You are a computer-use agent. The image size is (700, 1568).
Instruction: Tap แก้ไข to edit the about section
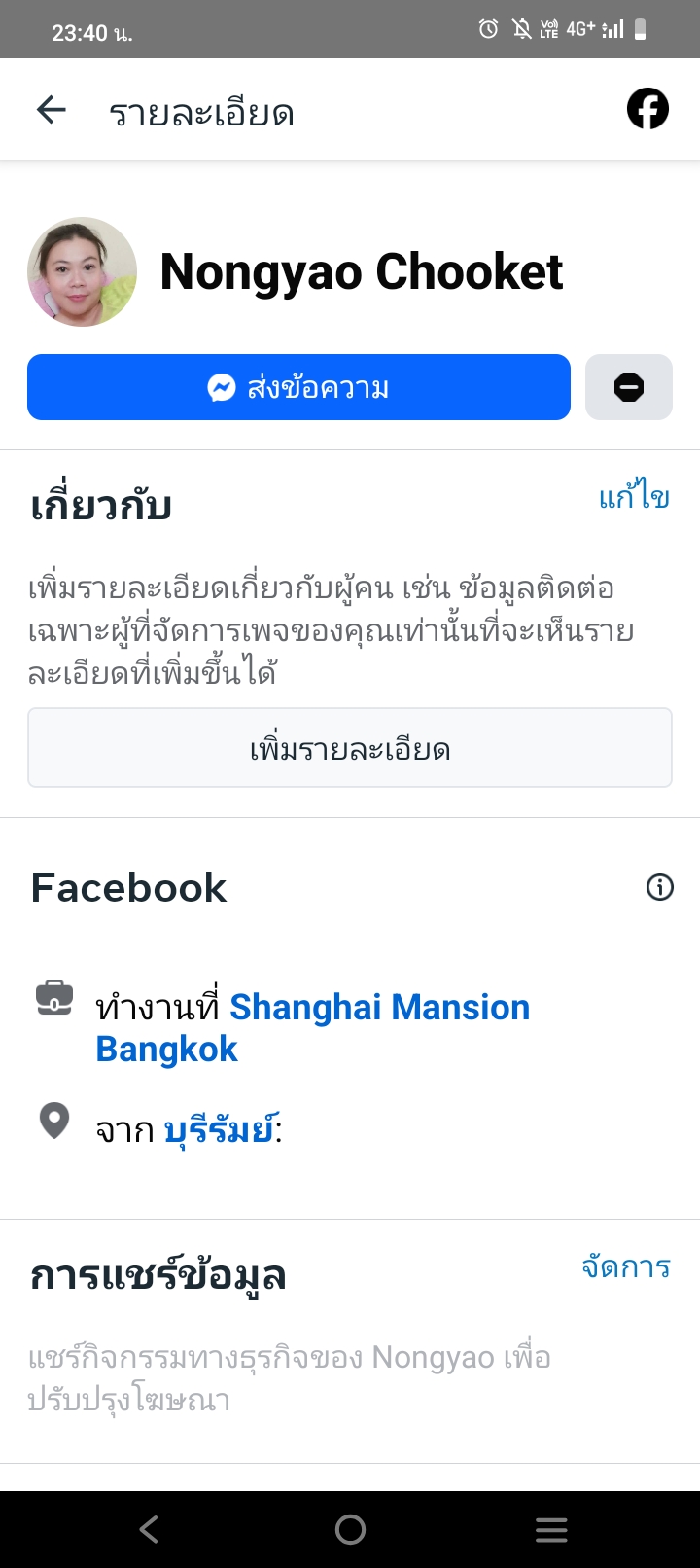coord(634,498)
